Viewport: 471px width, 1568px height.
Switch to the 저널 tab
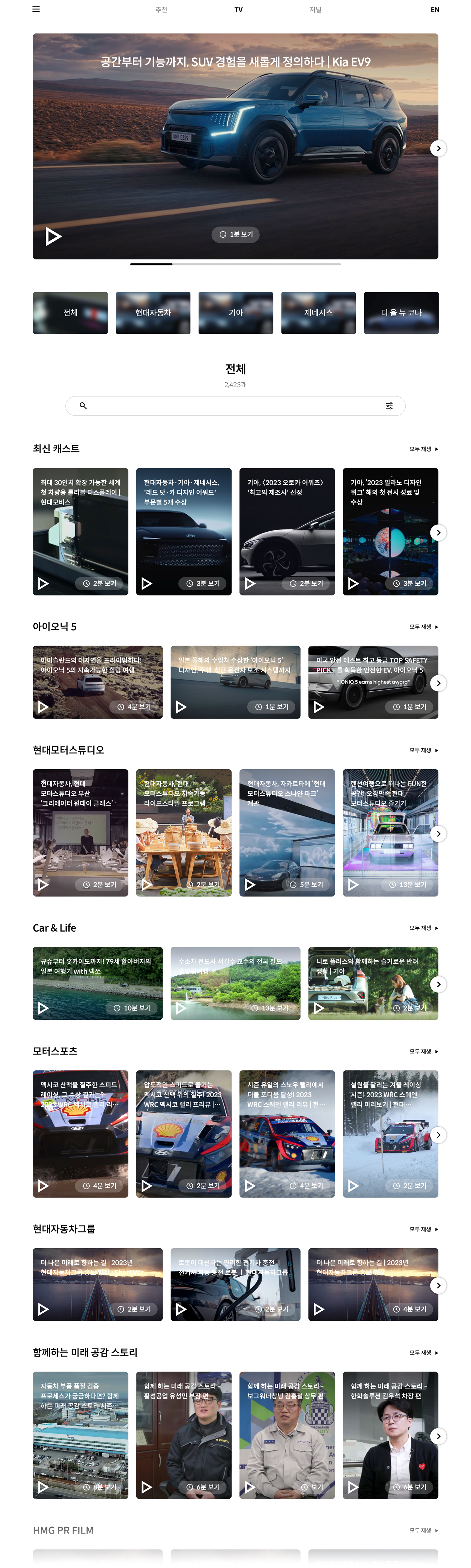pos(315,10)
